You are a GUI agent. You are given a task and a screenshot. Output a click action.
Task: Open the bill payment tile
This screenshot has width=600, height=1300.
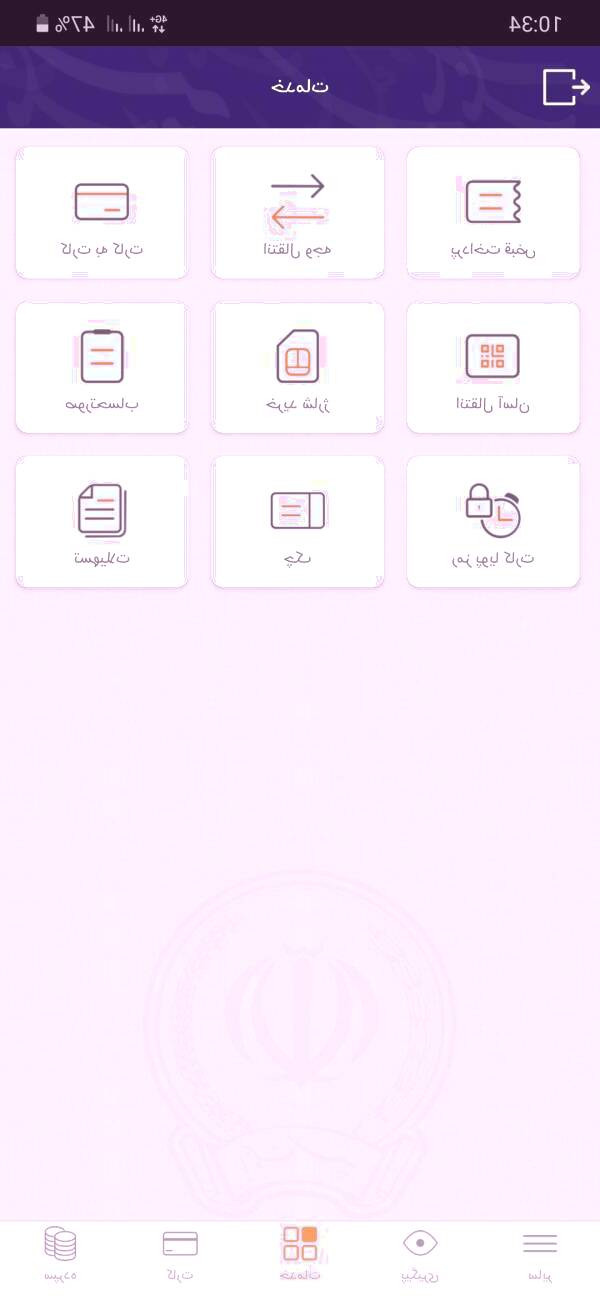[493, 213]
